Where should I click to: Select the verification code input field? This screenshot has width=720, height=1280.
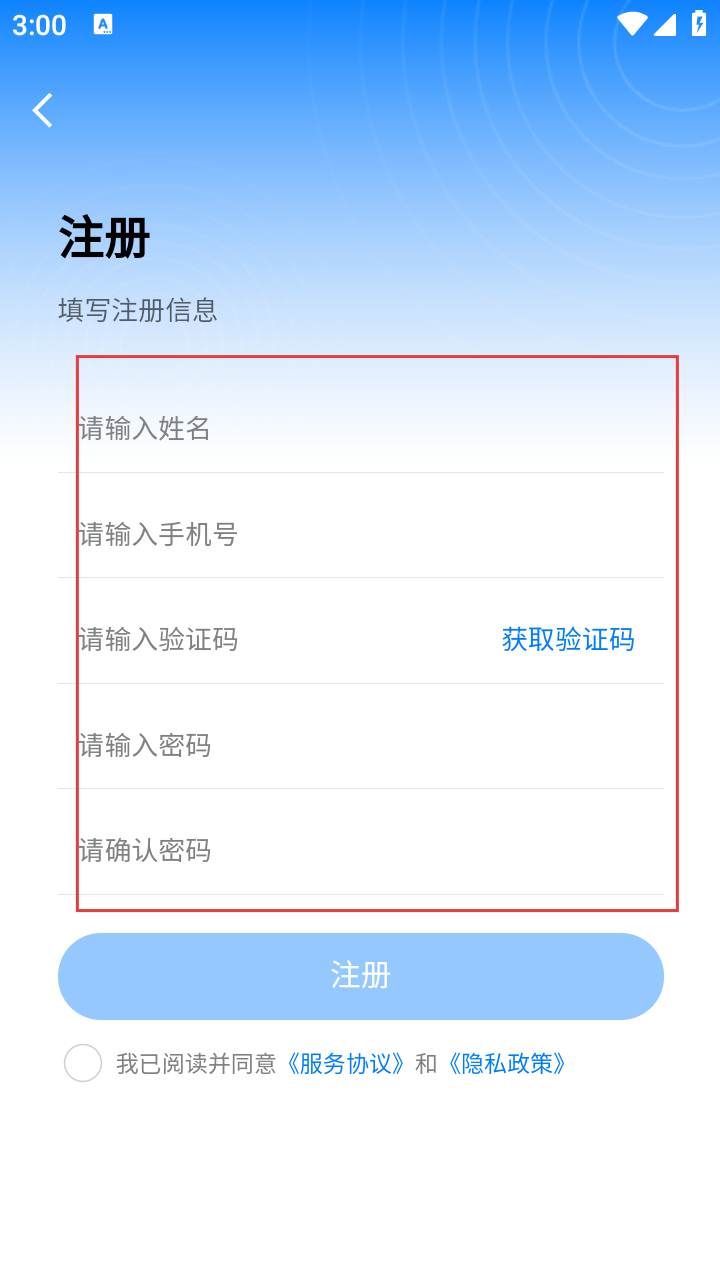pyautogui.click(x=270, y=639)
